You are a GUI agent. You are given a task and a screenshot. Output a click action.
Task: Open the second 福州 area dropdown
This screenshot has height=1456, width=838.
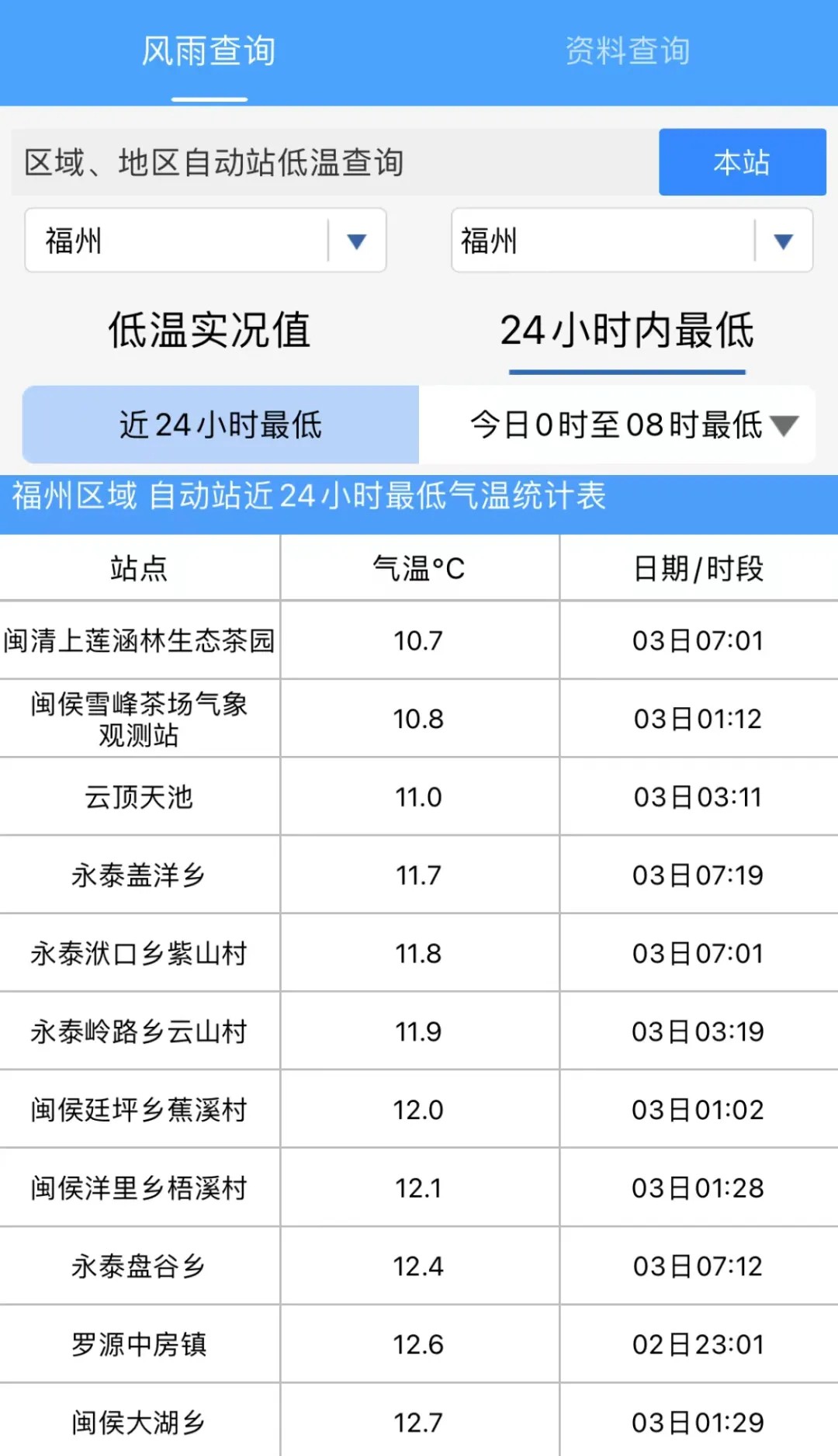(x=632, y=241)
